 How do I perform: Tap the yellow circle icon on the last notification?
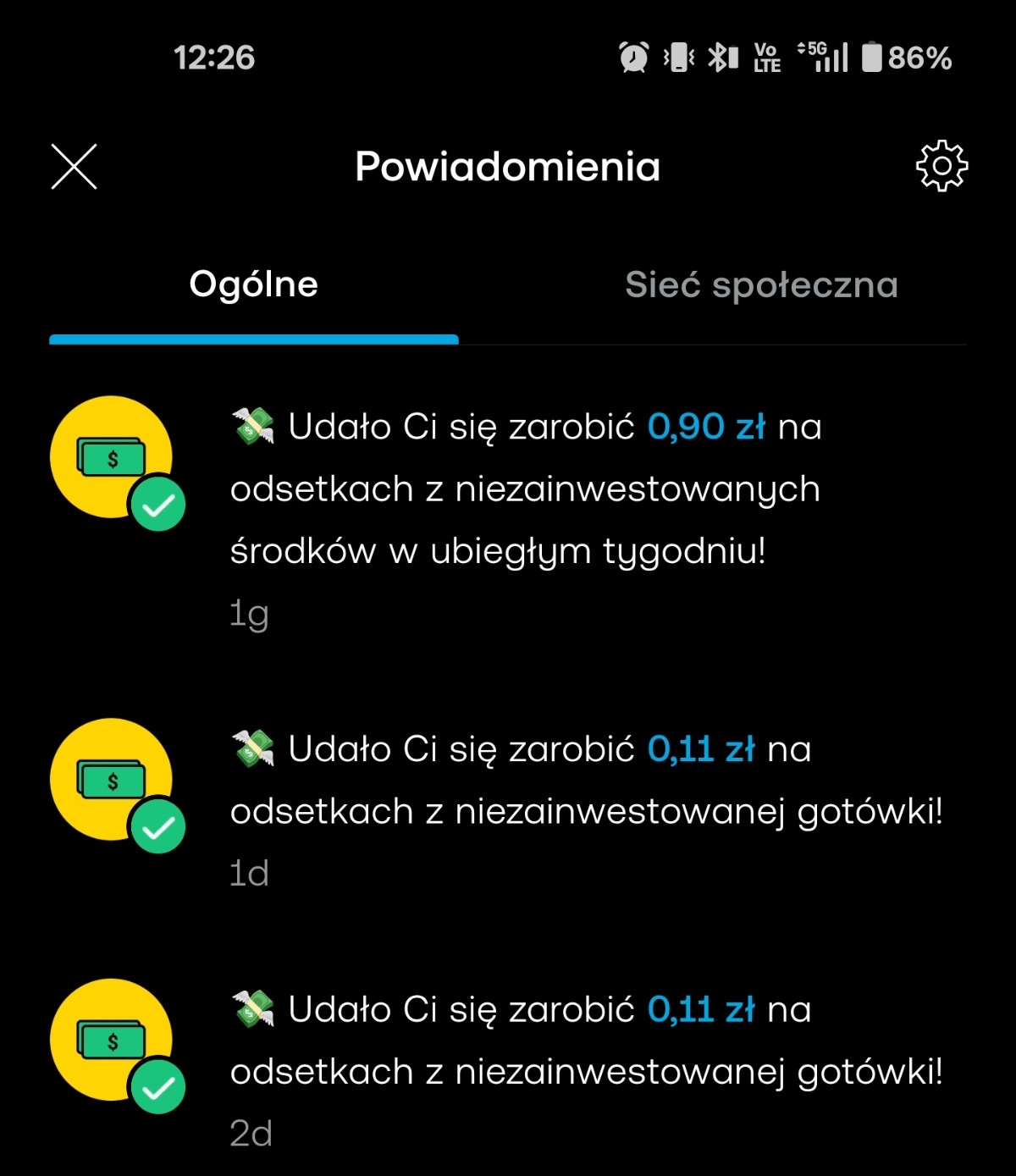pos(110,1040)
